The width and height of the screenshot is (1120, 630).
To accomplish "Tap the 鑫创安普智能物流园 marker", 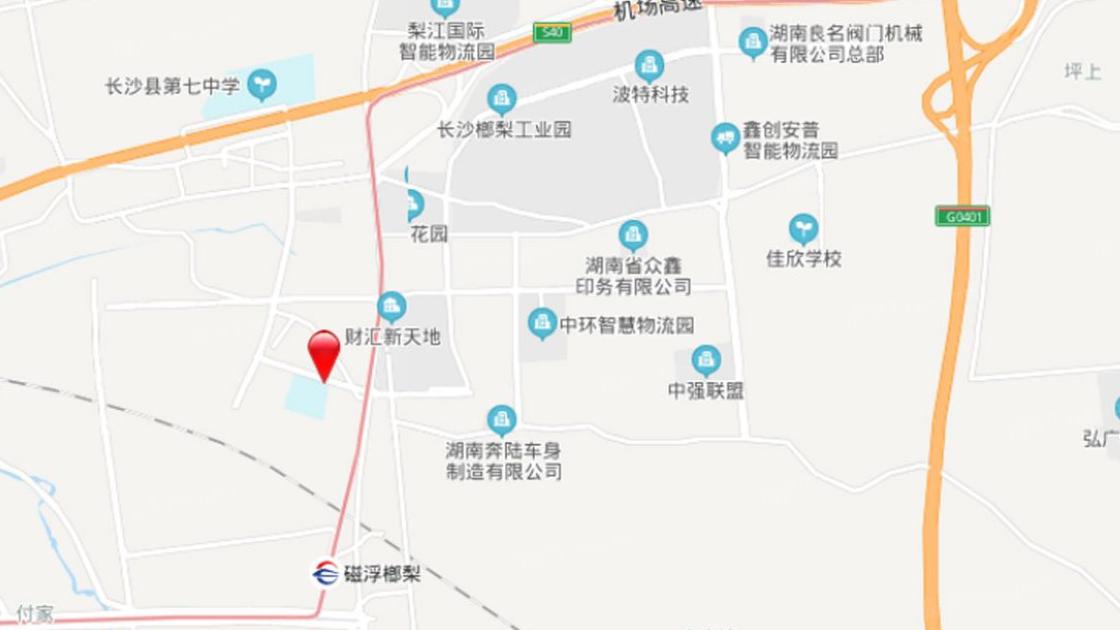I will coord(726,138).
